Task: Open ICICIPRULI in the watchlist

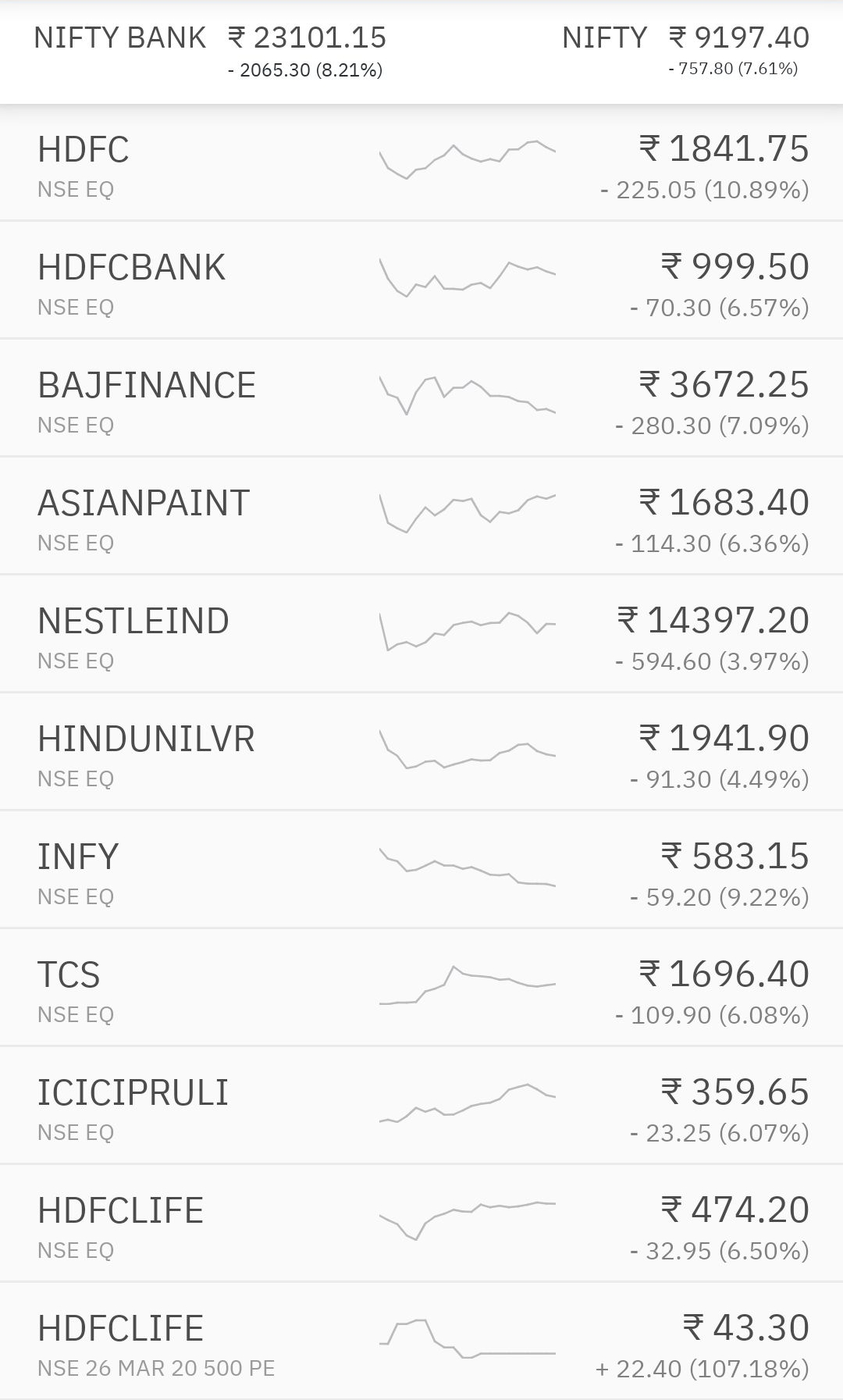Action: tap(421, 1109)
